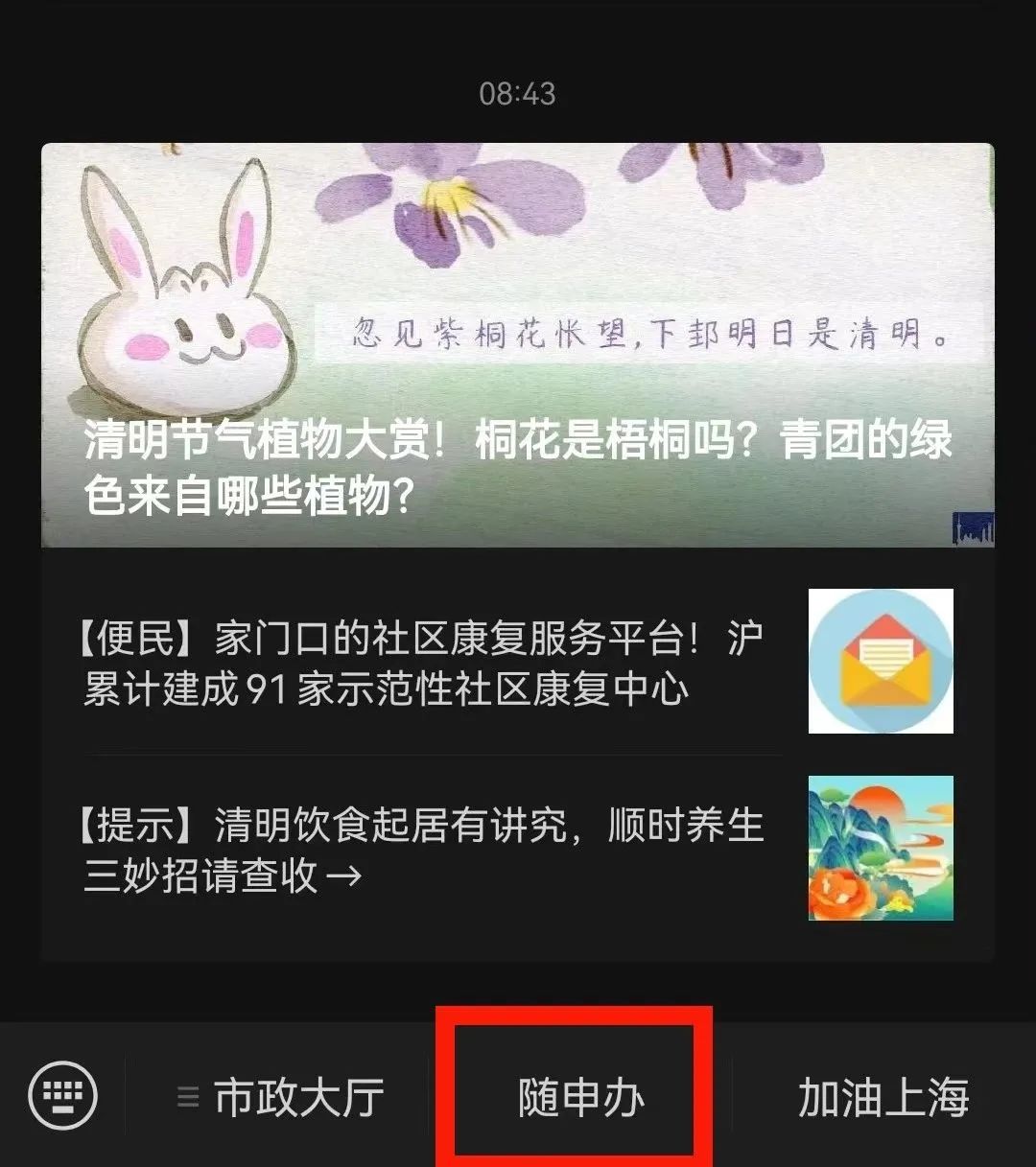The height and width of the screenshot is (1167, 1036).
Task: Switch to keyboard input mode
Action: pos(63,1095)
